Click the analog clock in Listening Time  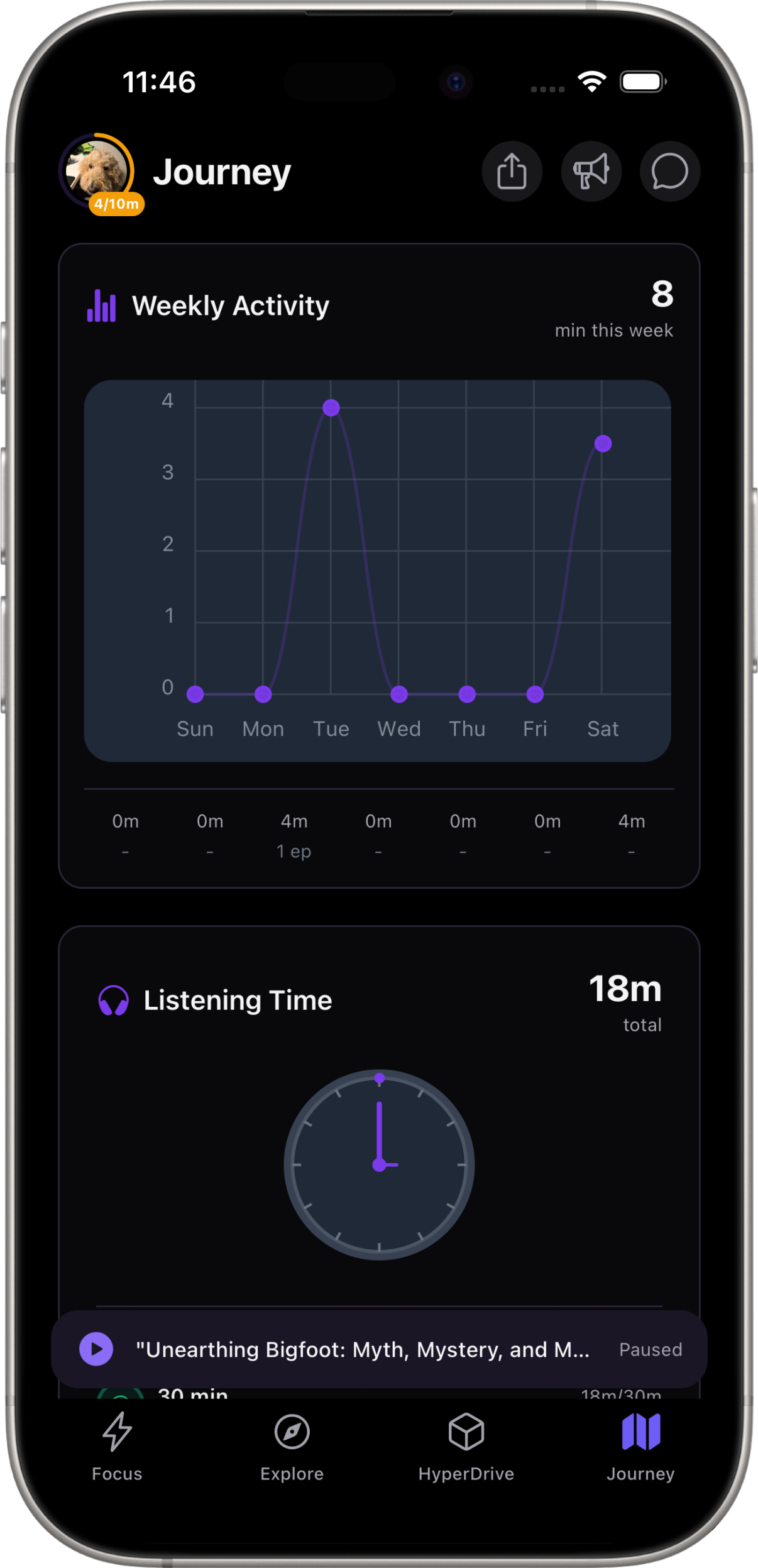[x=378, y=1164]
